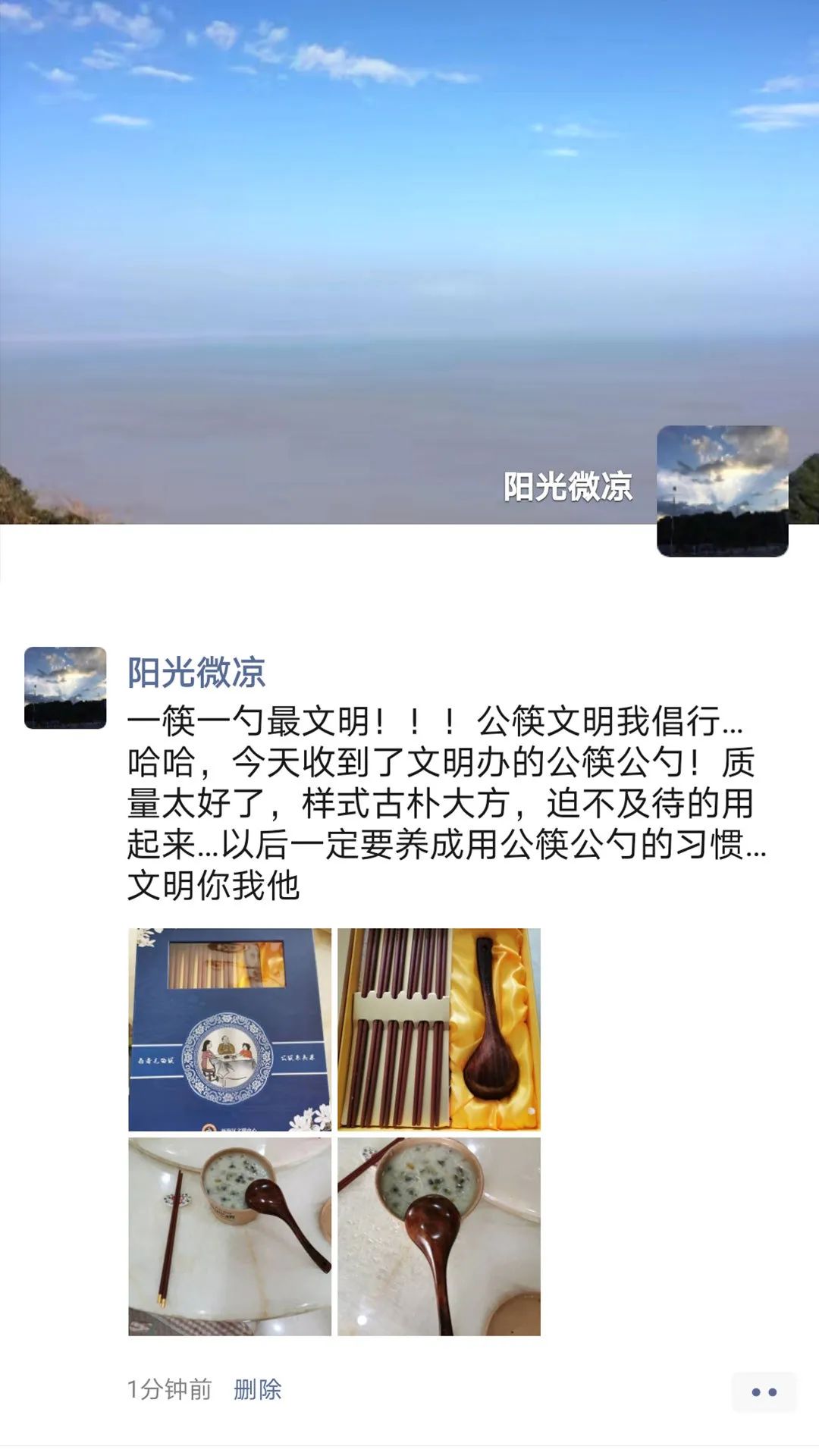Delete this post via 删除
The image size is (819, 1456).
pyautogui.click(x=258, y=1389)
